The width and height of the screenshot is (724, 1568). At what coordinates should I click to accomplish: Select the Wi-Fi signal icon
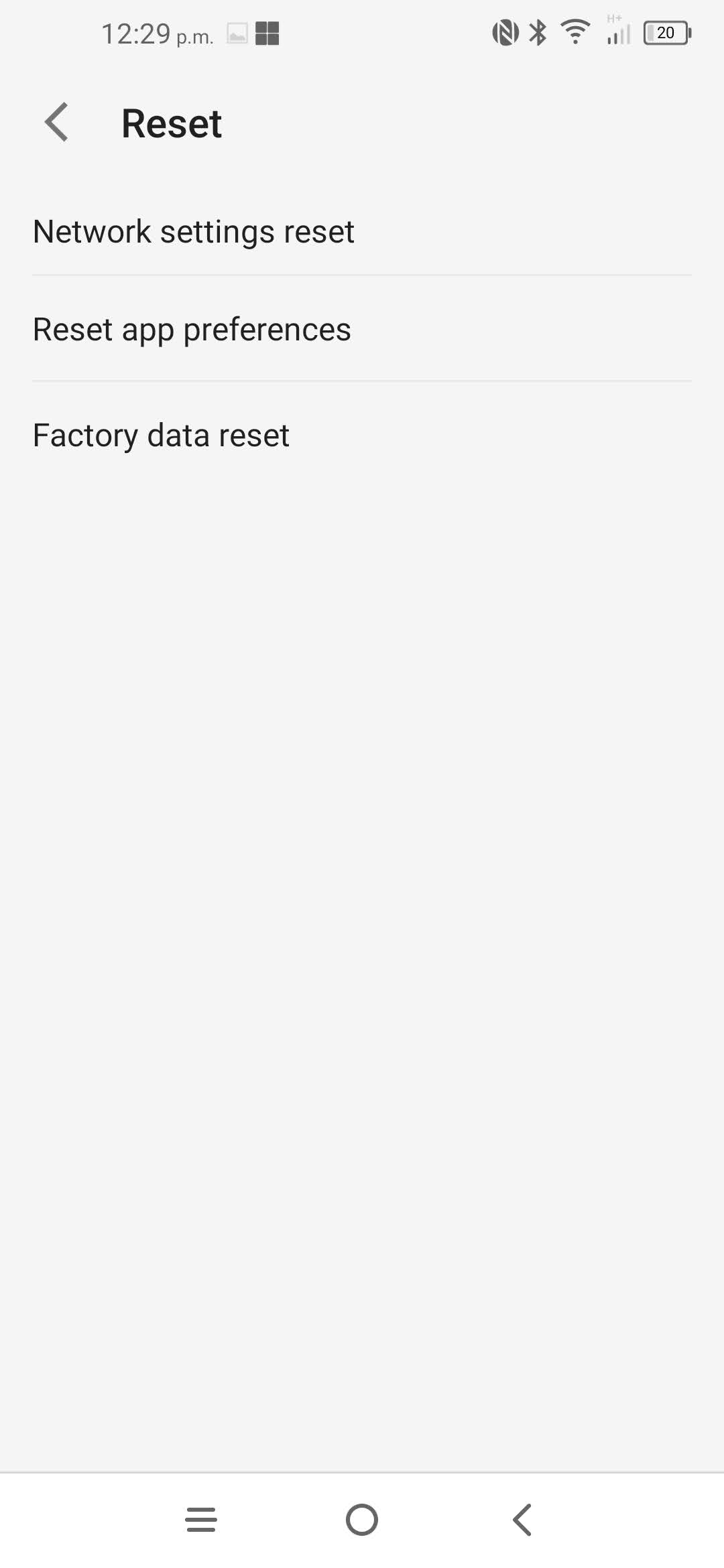coord(575,32)
